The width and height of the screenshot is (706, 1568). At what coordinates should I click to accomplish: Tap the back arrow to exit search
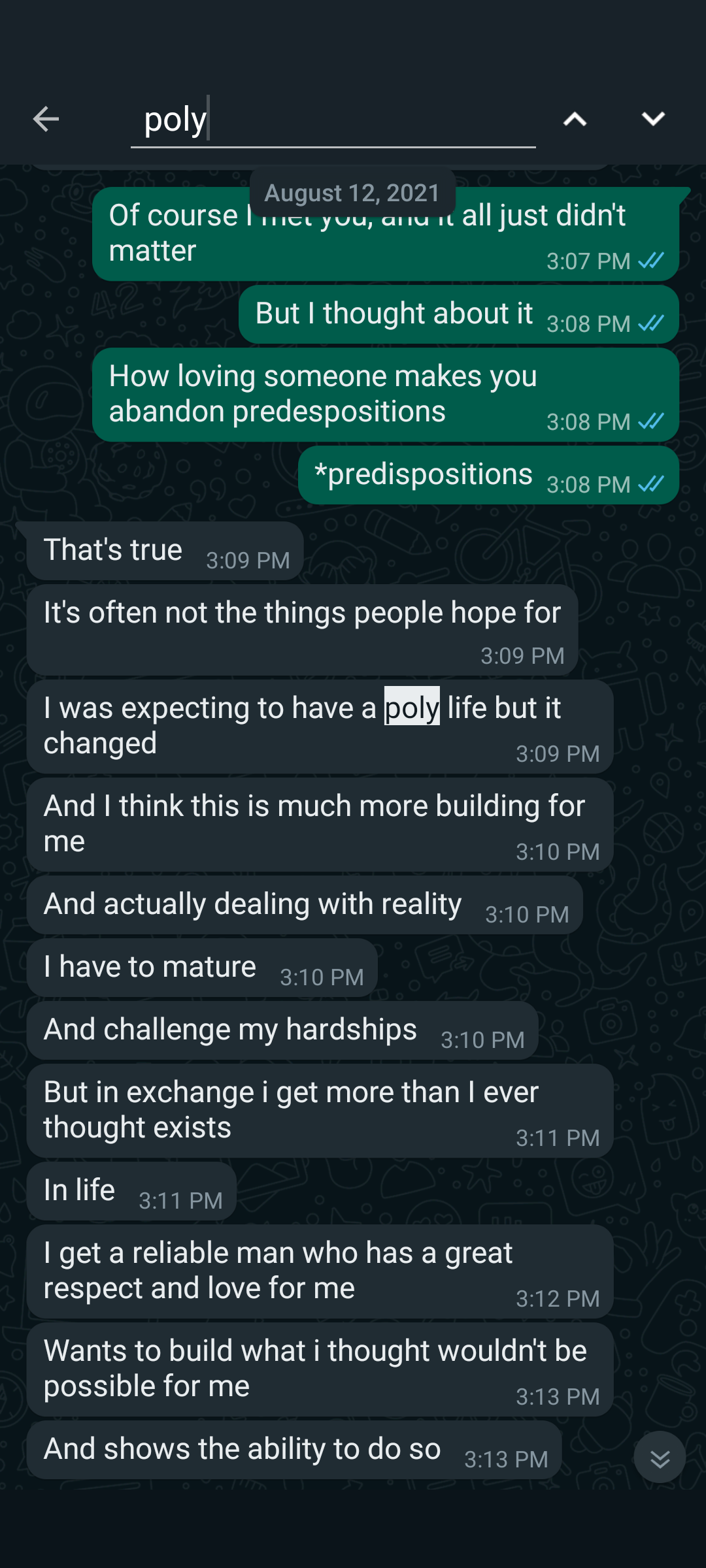[46, 119]
